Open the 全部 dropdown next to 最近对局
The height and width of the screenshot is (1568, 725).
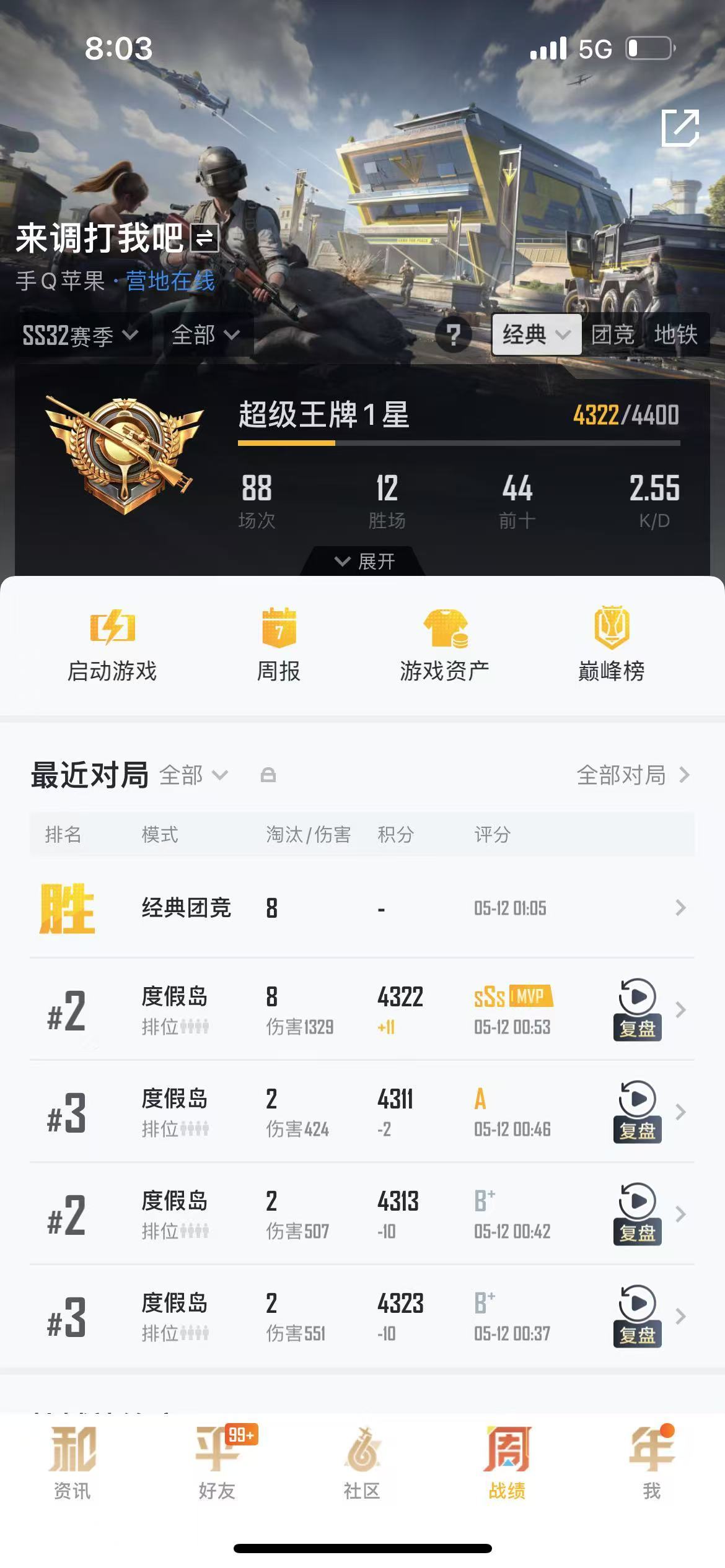[194, 775]
